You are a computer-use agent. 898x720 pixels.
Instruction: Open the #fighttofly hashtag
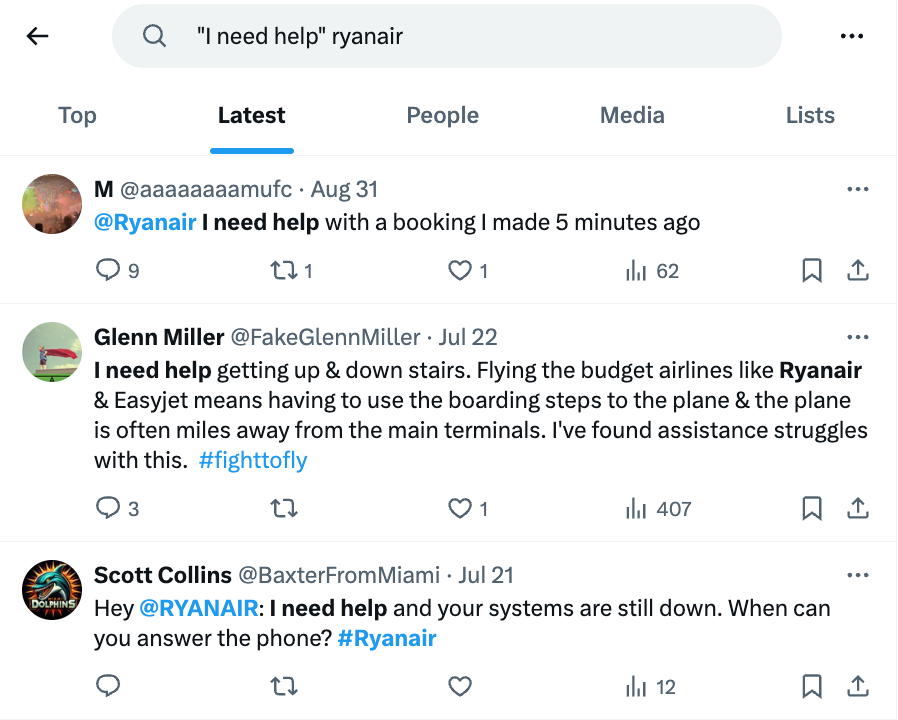coord(253,460)
